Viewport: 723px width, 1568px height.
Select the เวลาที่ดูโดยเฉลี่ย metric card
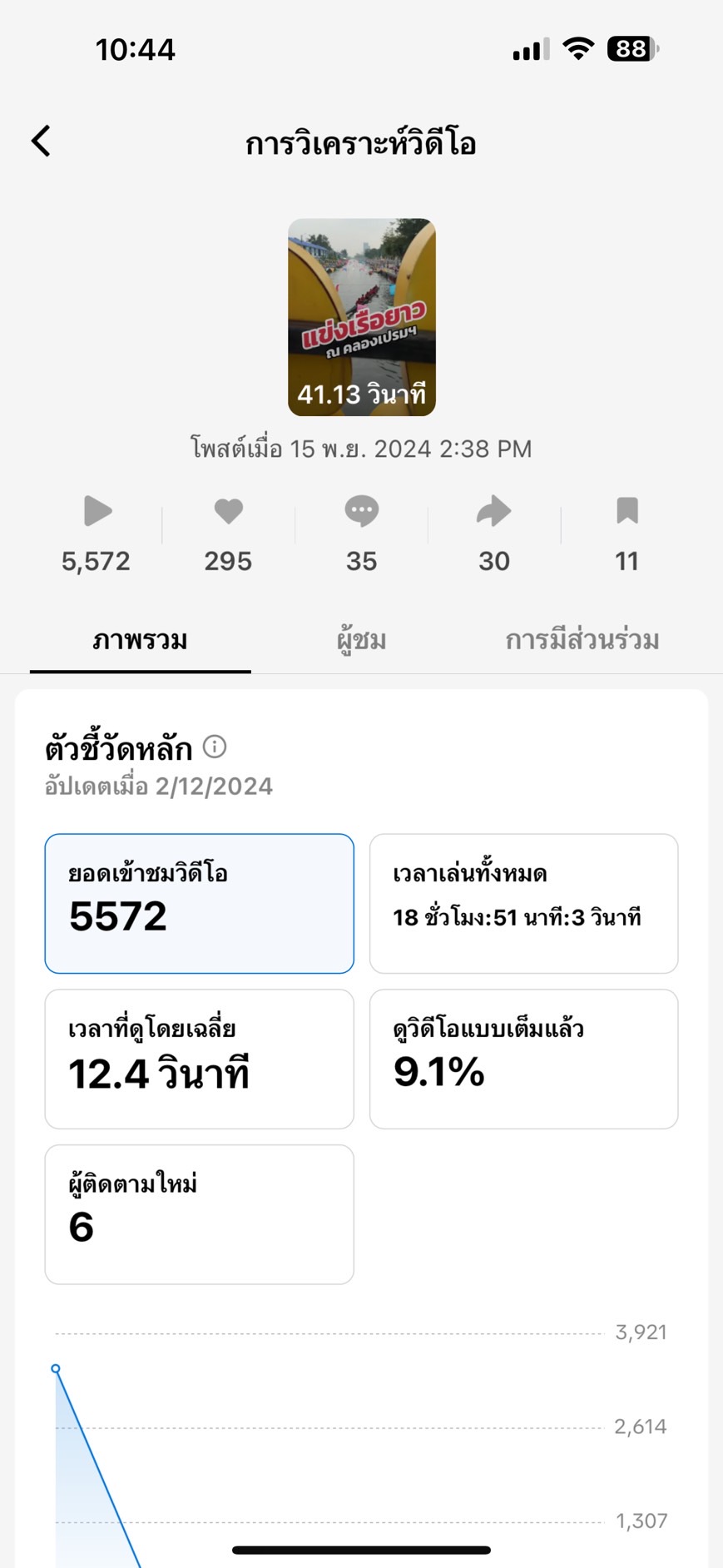(x=199, y=1059)
